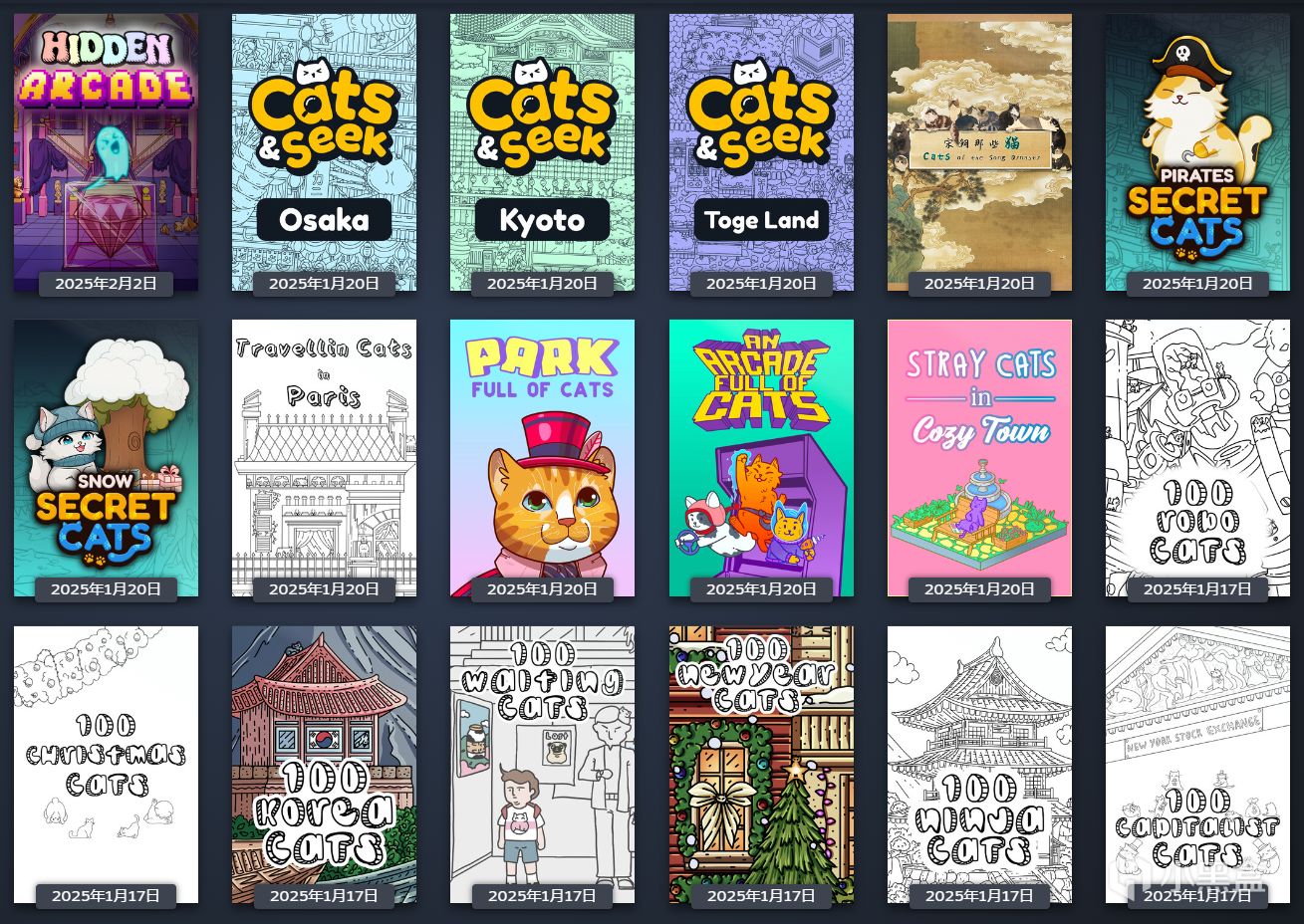Select the Pirates Secret Cats game
This screenshot has width=1304, height=924.
click(x=1197, y=149)
